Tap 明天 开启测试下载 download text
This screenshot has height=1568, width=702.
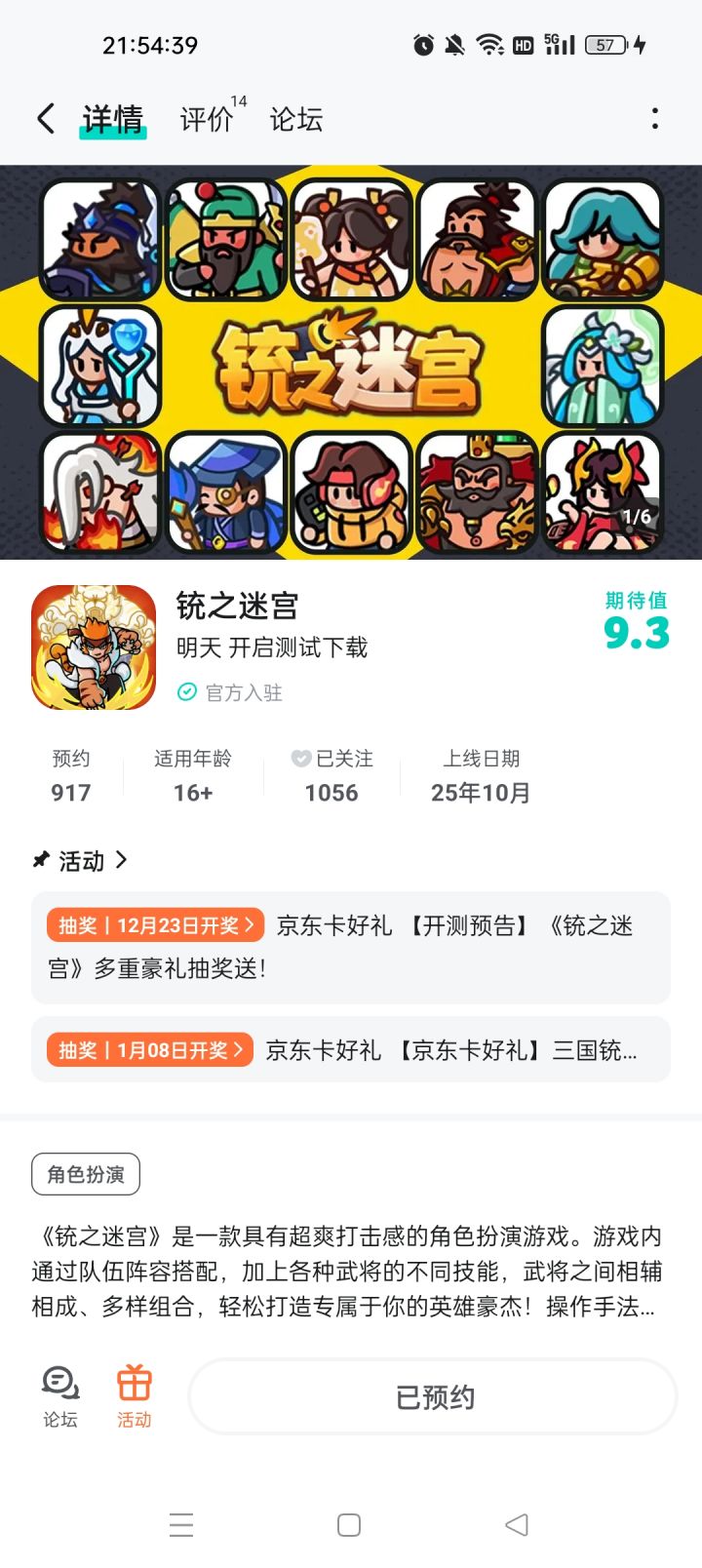click(x=273, y=647)
